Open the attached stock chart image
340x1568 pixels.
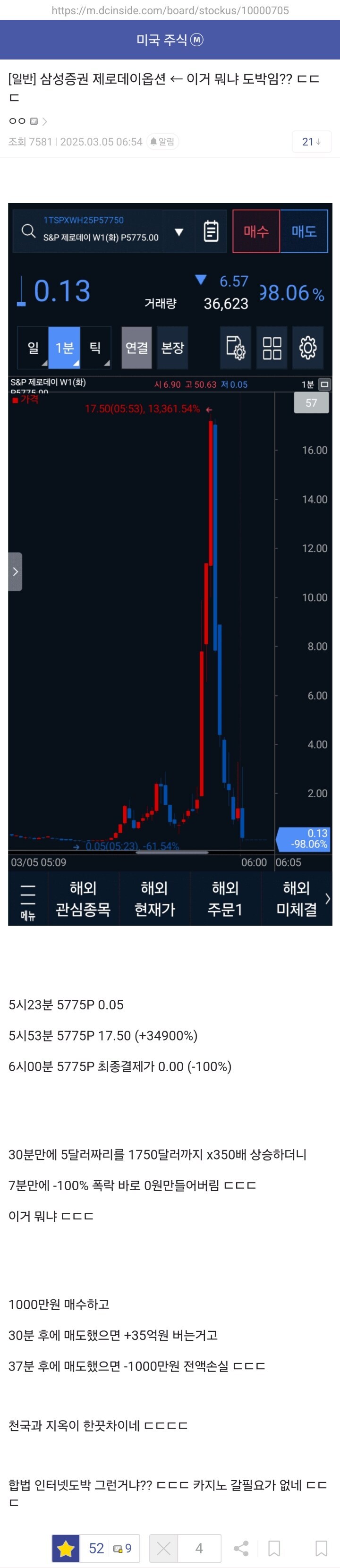pos(170,563)
